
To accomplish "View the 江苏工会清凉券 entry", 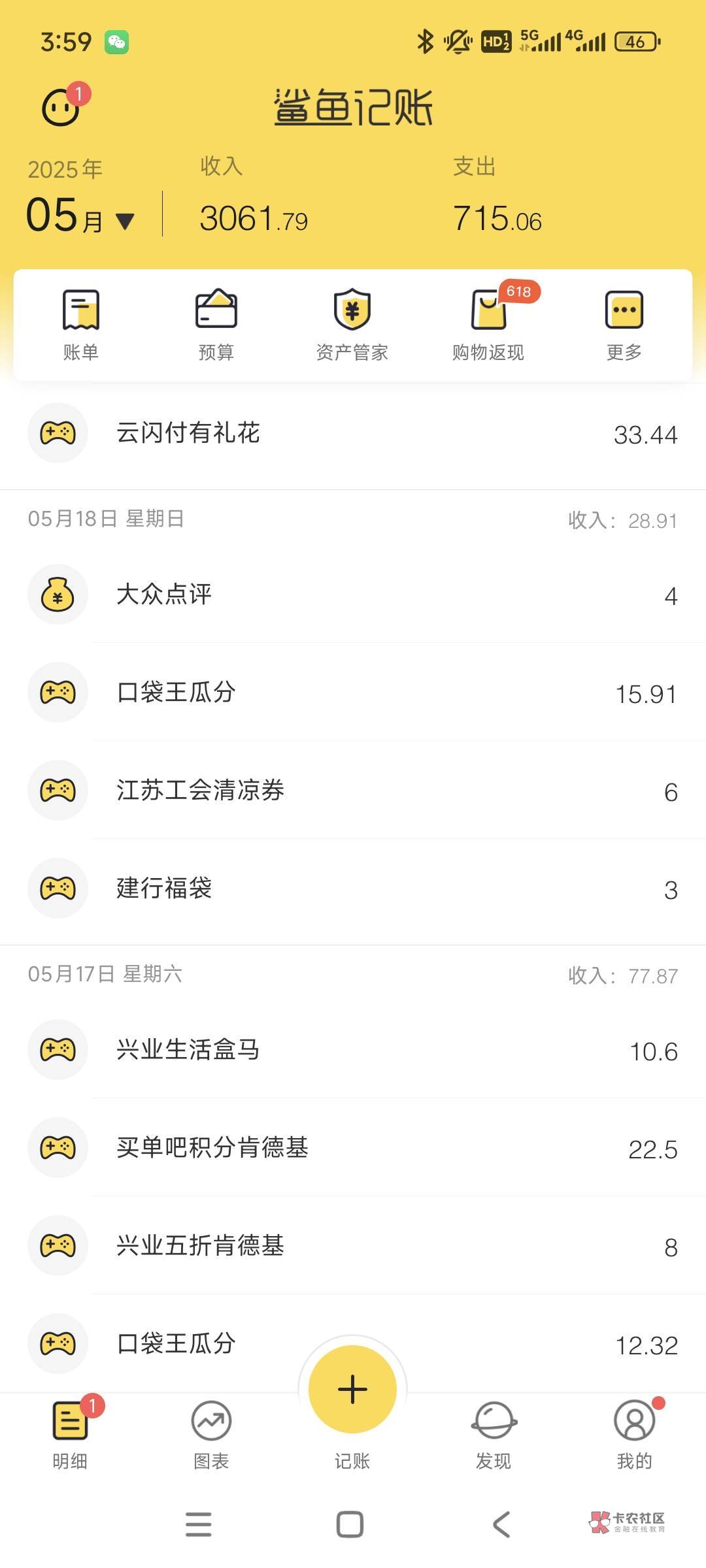I will (x=353, y=790).
